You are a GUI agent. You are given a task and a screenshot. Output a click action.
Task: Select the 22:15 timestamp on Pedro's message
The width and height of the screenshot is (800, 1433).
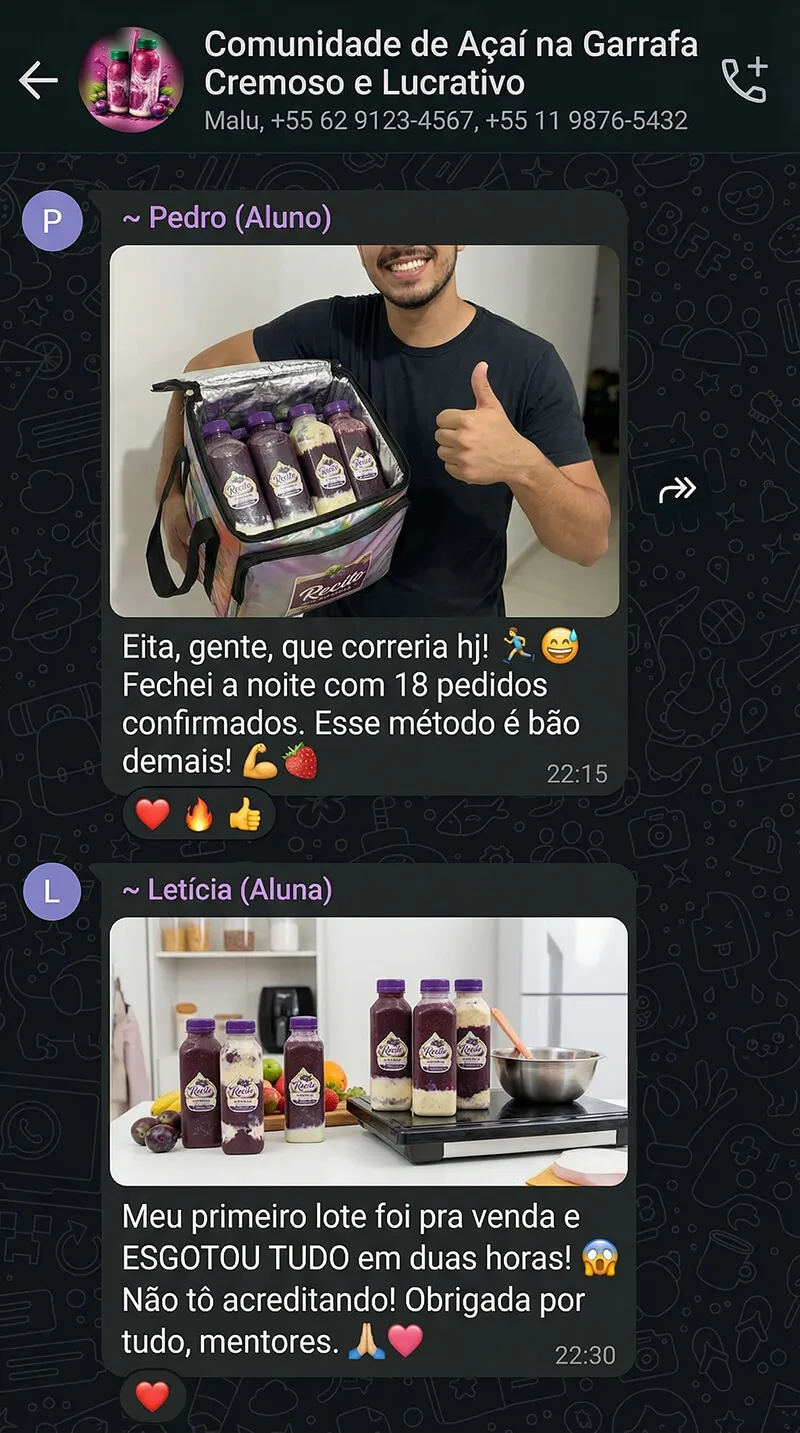580,774
